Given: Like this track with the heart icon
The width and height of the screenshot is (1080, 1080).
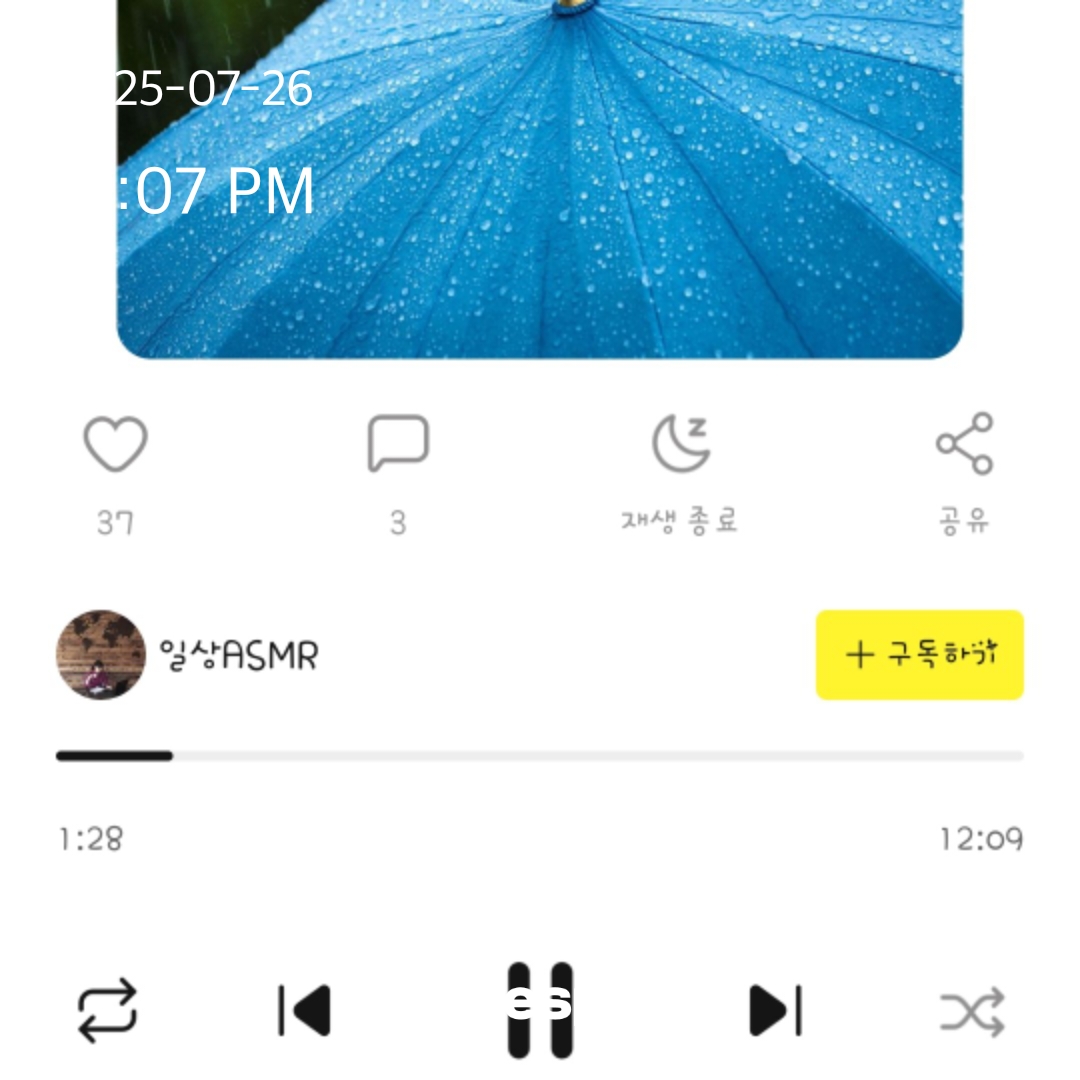Looking at the screenshot, I should 115,445.
